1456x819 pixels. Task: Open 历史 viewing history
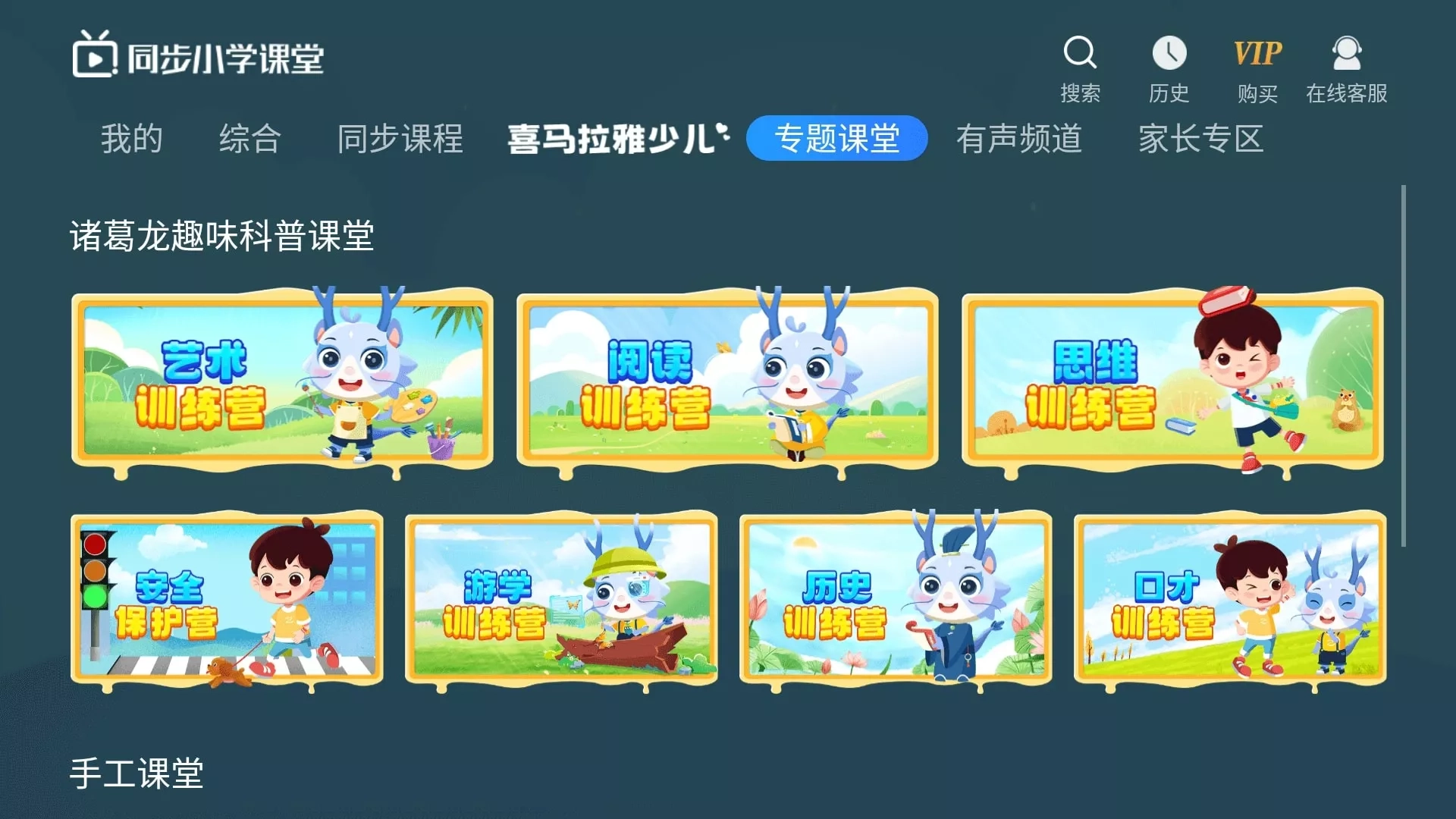point(1169,68)
